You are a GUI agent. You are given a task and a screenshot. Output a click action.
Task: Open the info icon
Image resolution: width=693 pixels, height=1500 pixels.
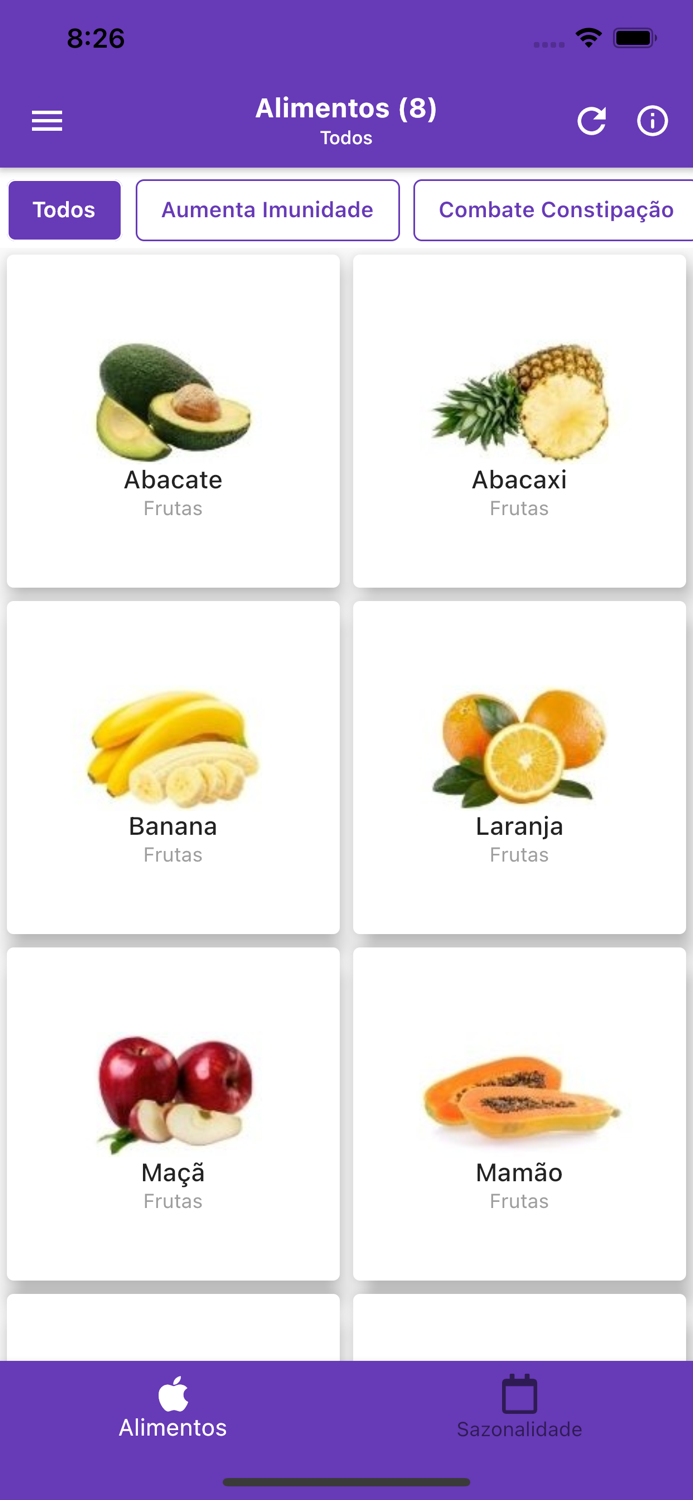652,121
